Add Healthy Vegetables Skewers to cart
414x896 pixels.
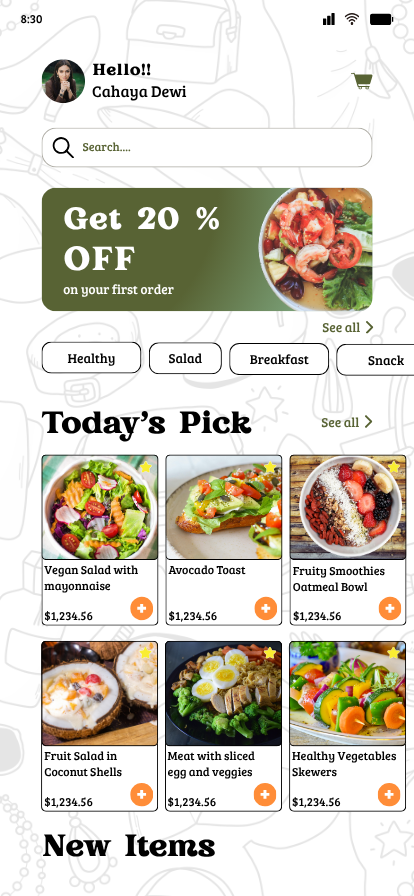point(389,794)
